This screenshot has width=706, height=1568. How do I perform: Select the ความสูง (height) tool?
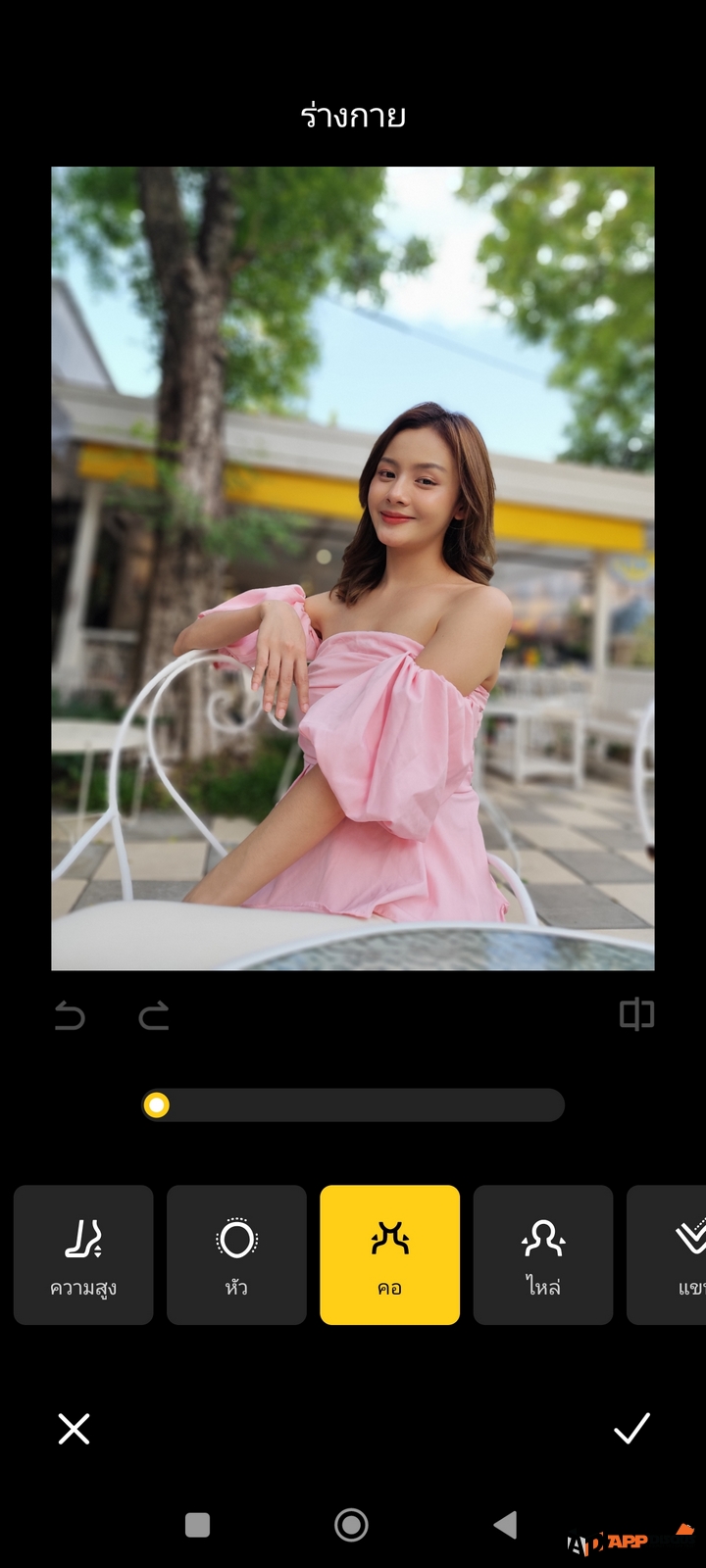click(83, 1254)
